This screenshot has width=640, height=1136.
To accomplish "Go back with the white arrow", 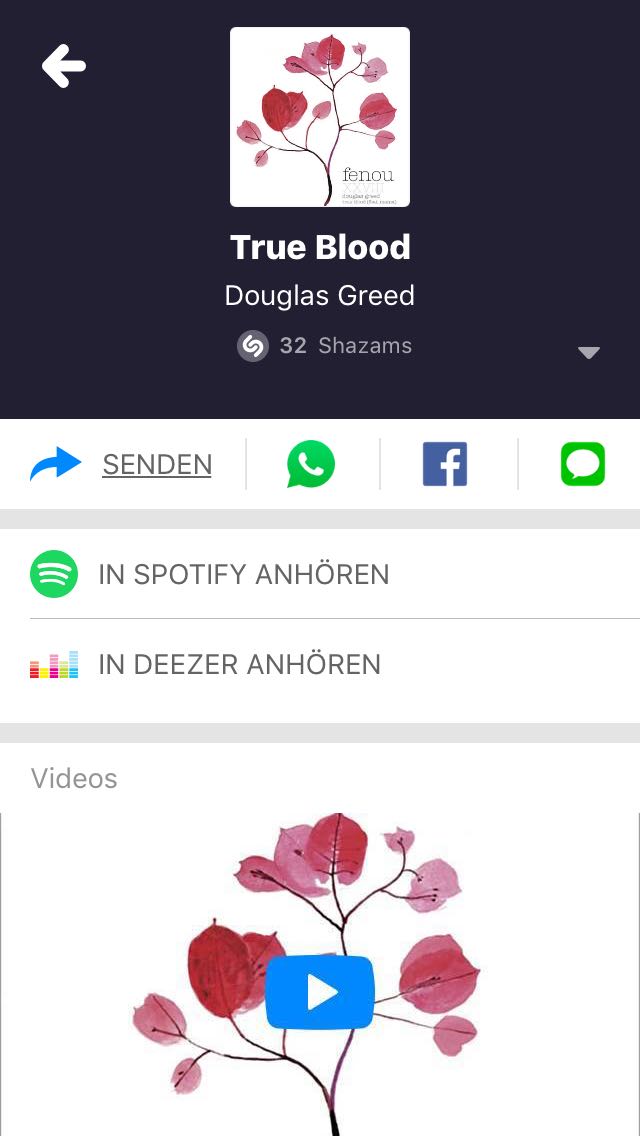I will [x=64, y=67].
